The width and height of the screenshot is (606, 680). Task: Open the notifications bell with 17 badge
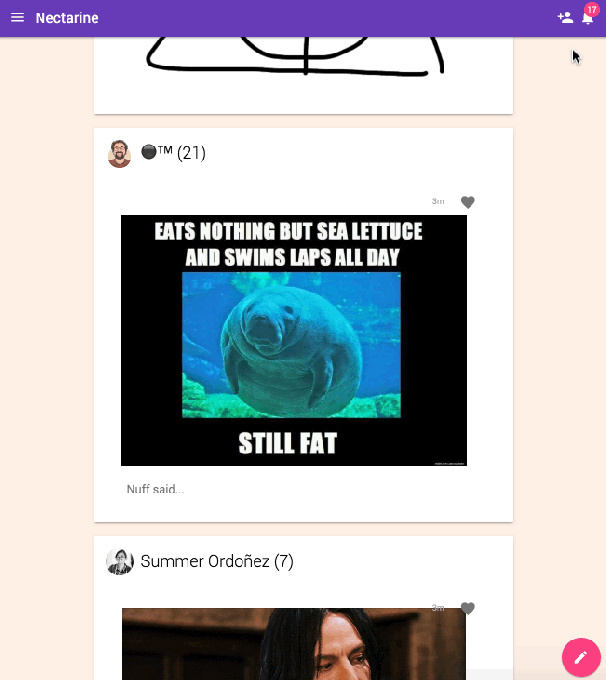point(588,18)
